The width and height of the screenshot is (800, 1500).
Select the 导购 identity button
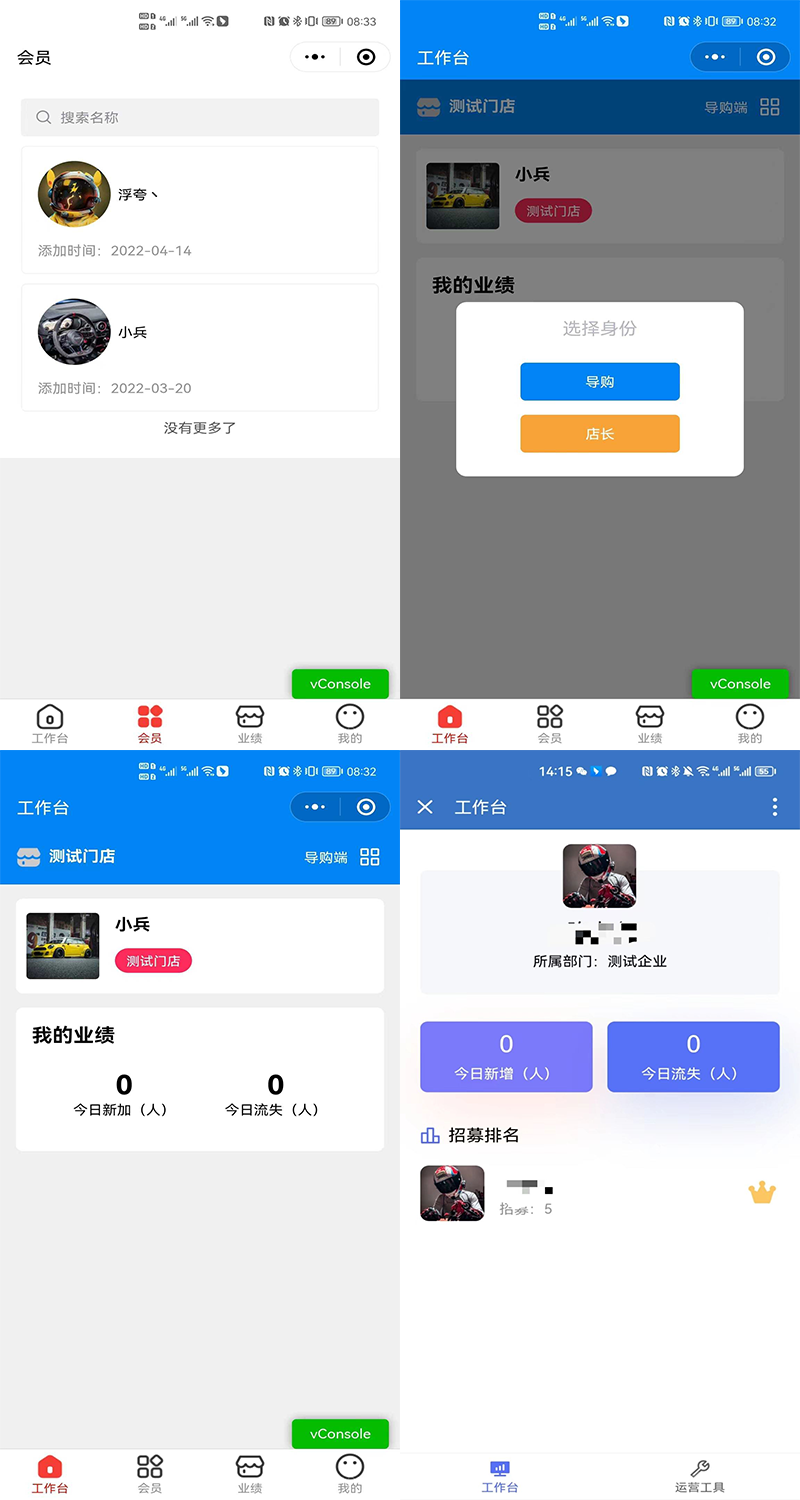[599, 381]
